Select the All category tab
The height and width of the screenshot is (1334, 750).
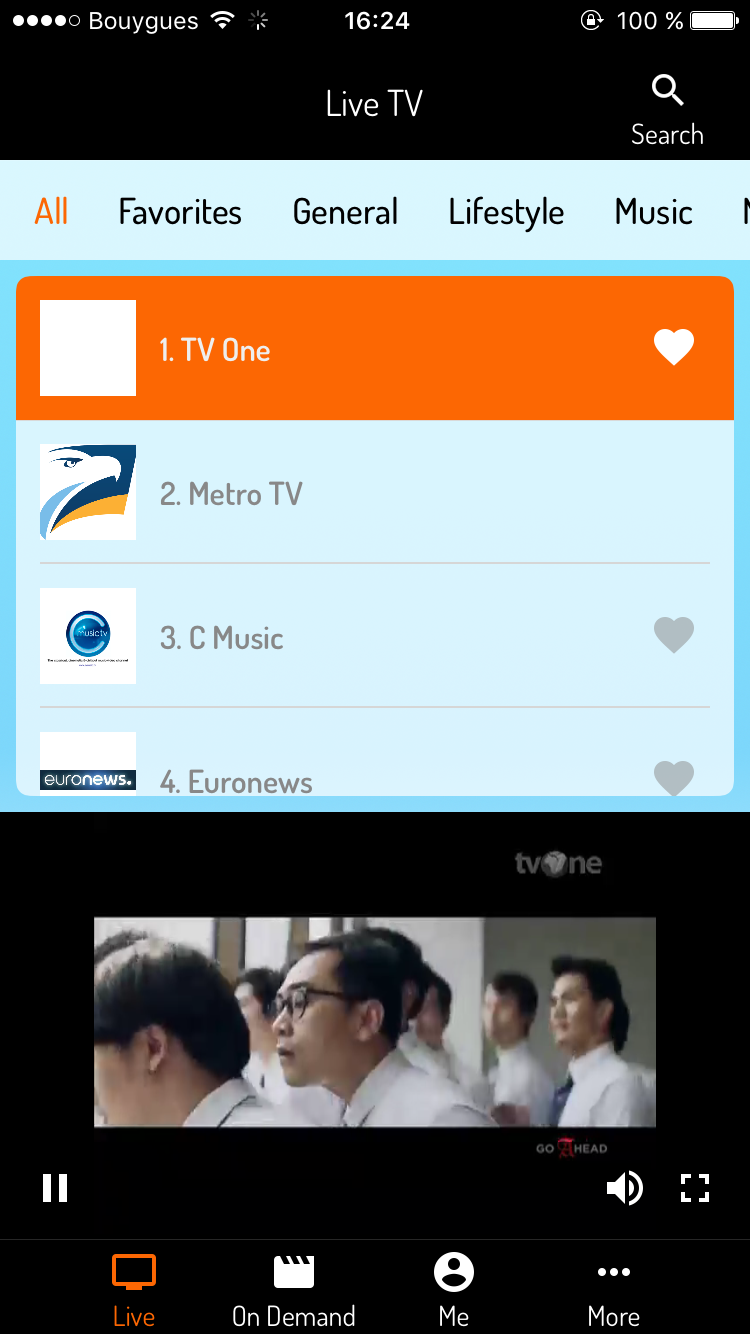(x=51, y=212)
